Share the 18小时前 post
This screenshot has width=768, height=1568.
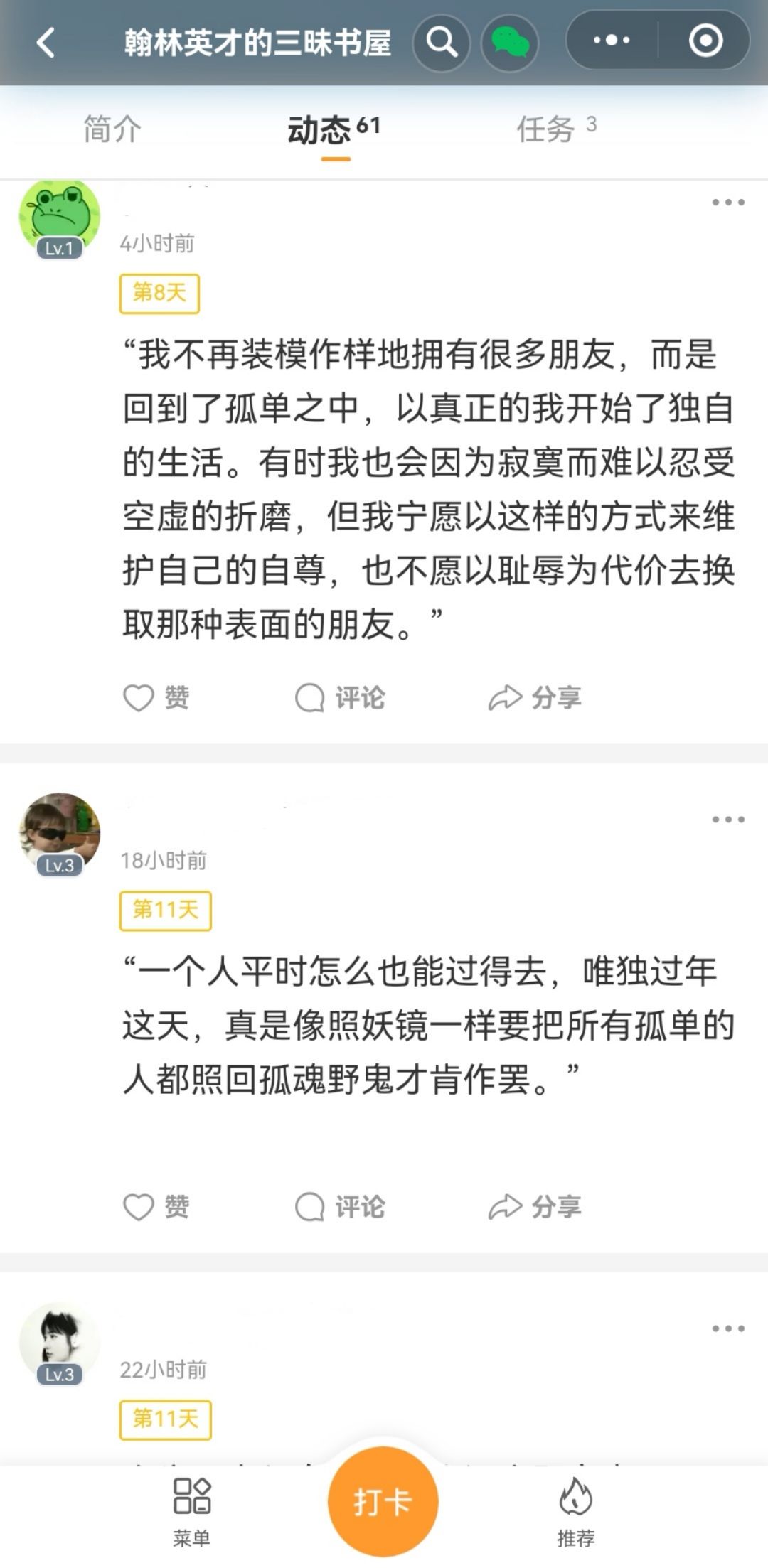(535, 1207)
